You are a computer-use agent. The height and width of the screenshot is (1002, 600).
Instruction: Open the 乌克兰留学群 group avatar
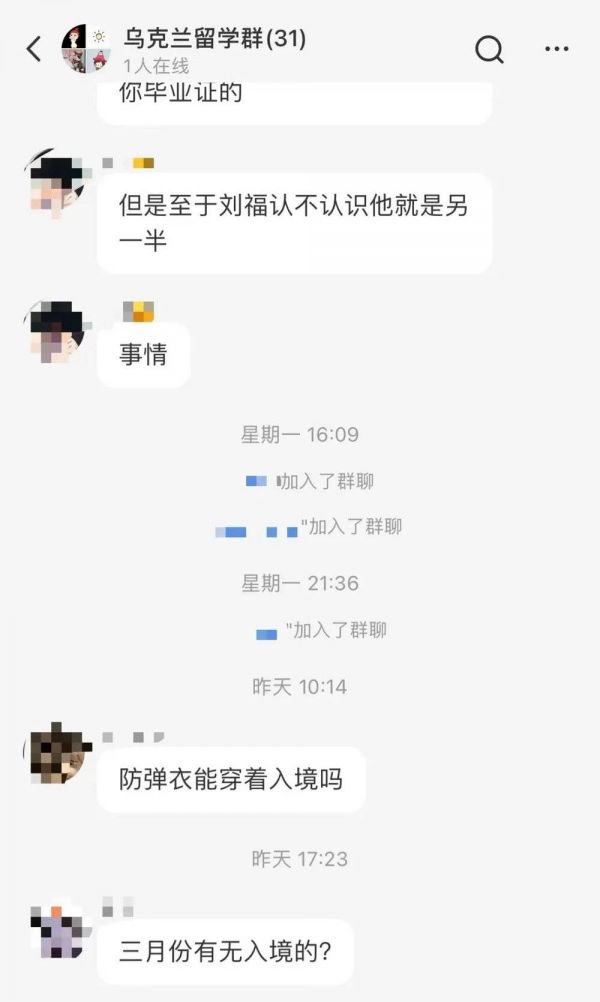coord(86,49)
